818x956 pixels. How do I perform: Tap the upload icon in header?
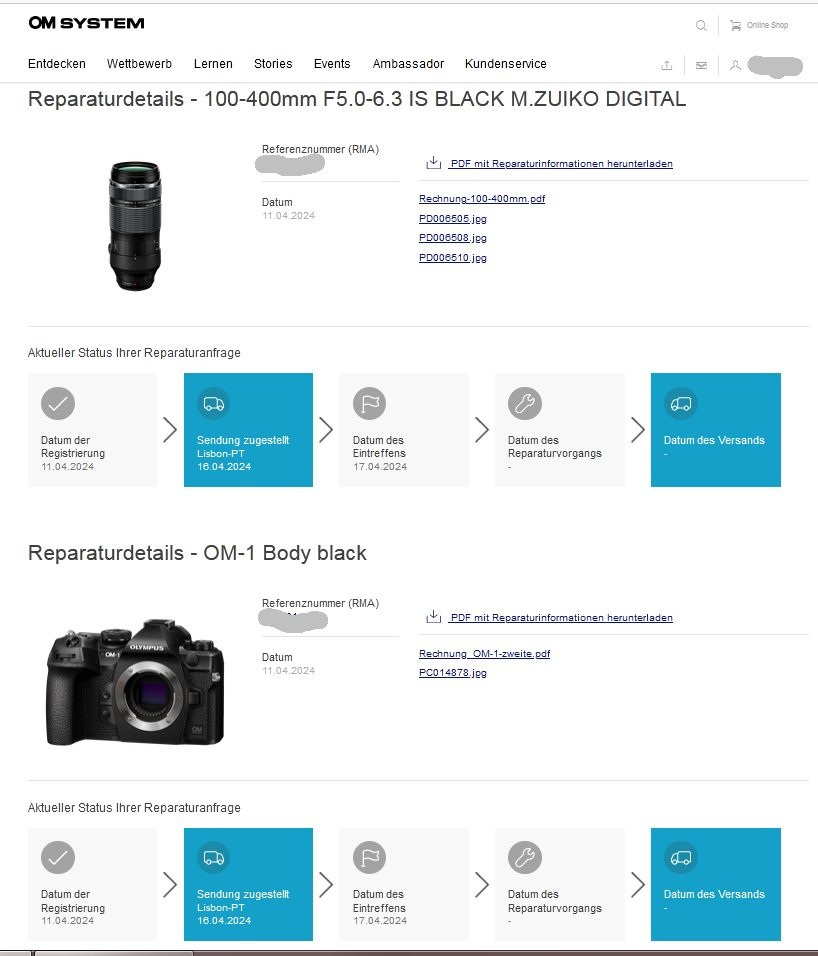pos(667,65)
